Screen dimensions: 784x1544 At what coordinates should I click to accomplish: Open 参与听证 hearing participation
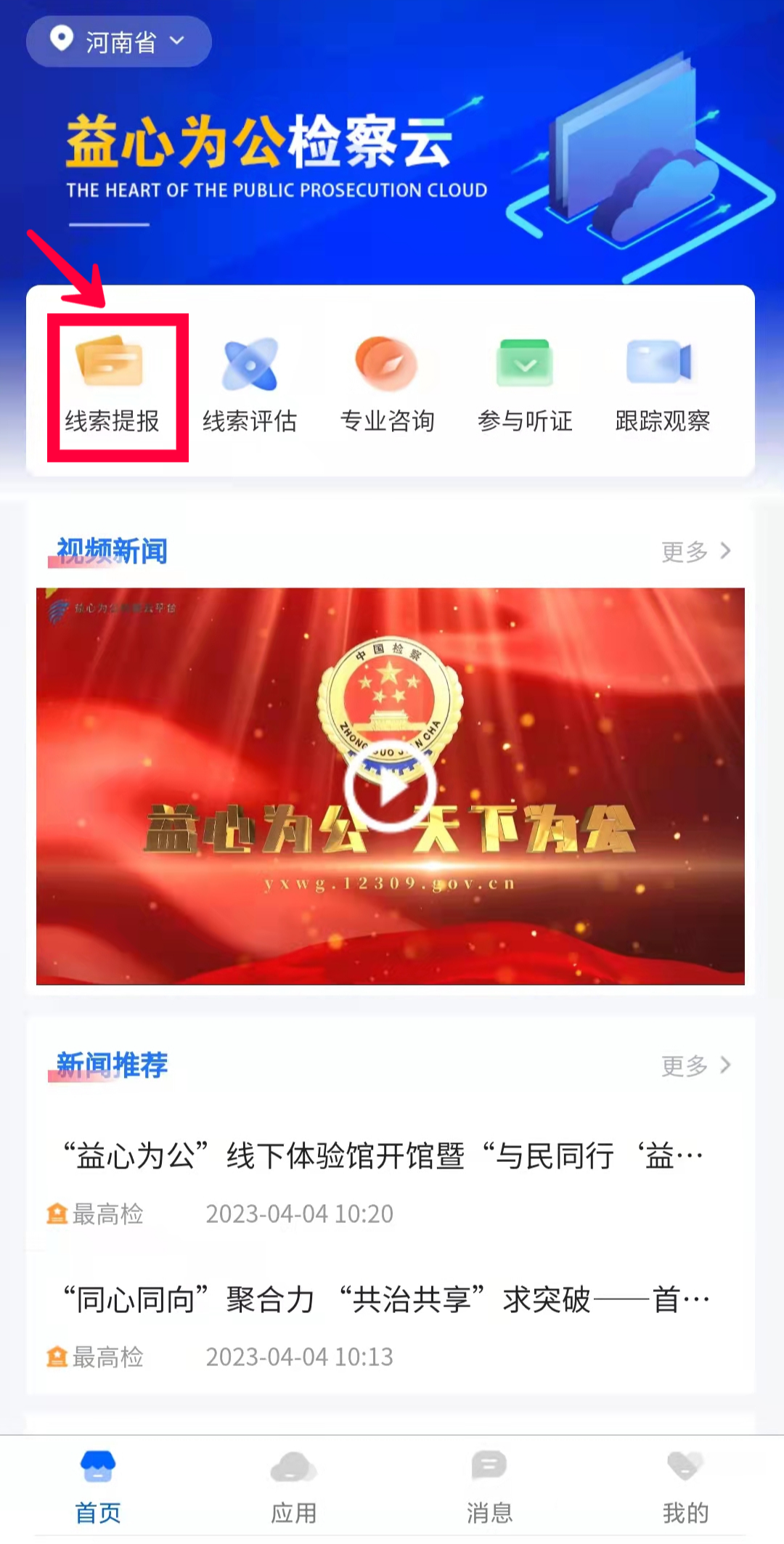click(525, 385)
